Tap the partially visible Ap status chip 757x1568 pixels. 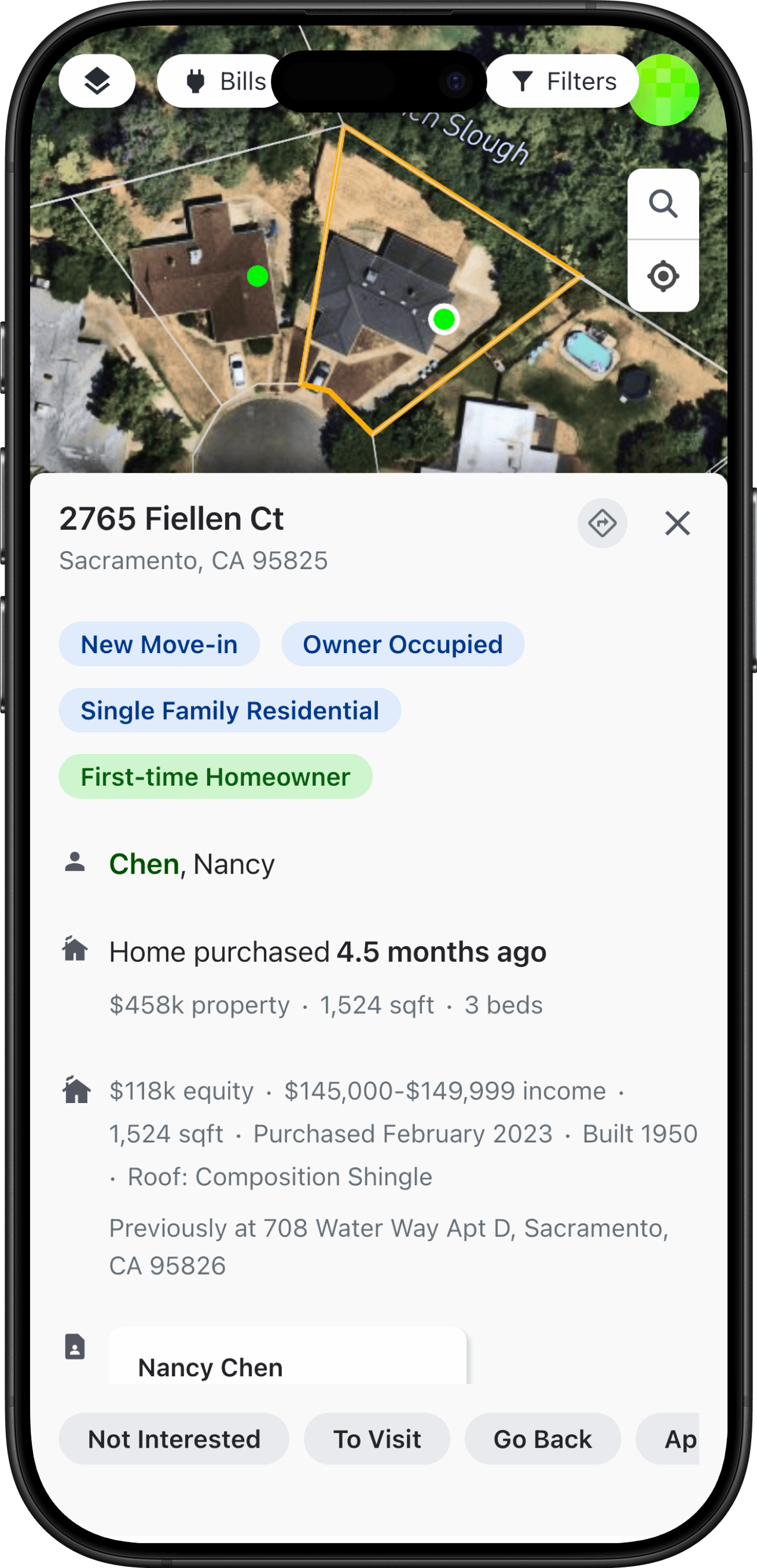pos(675,1439)
